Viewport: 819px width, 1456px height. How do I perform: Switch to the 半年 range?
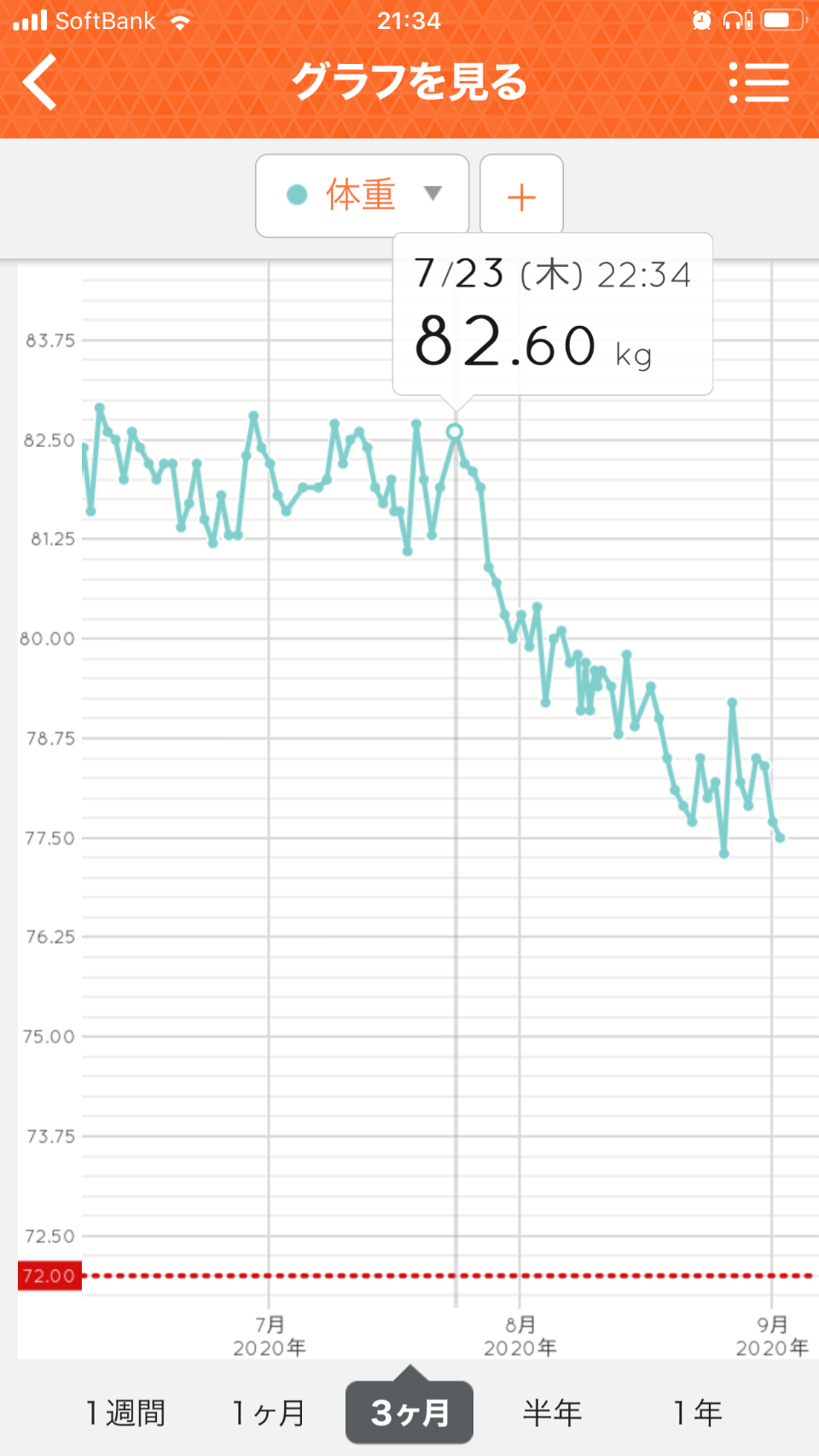pos(552,1412)
